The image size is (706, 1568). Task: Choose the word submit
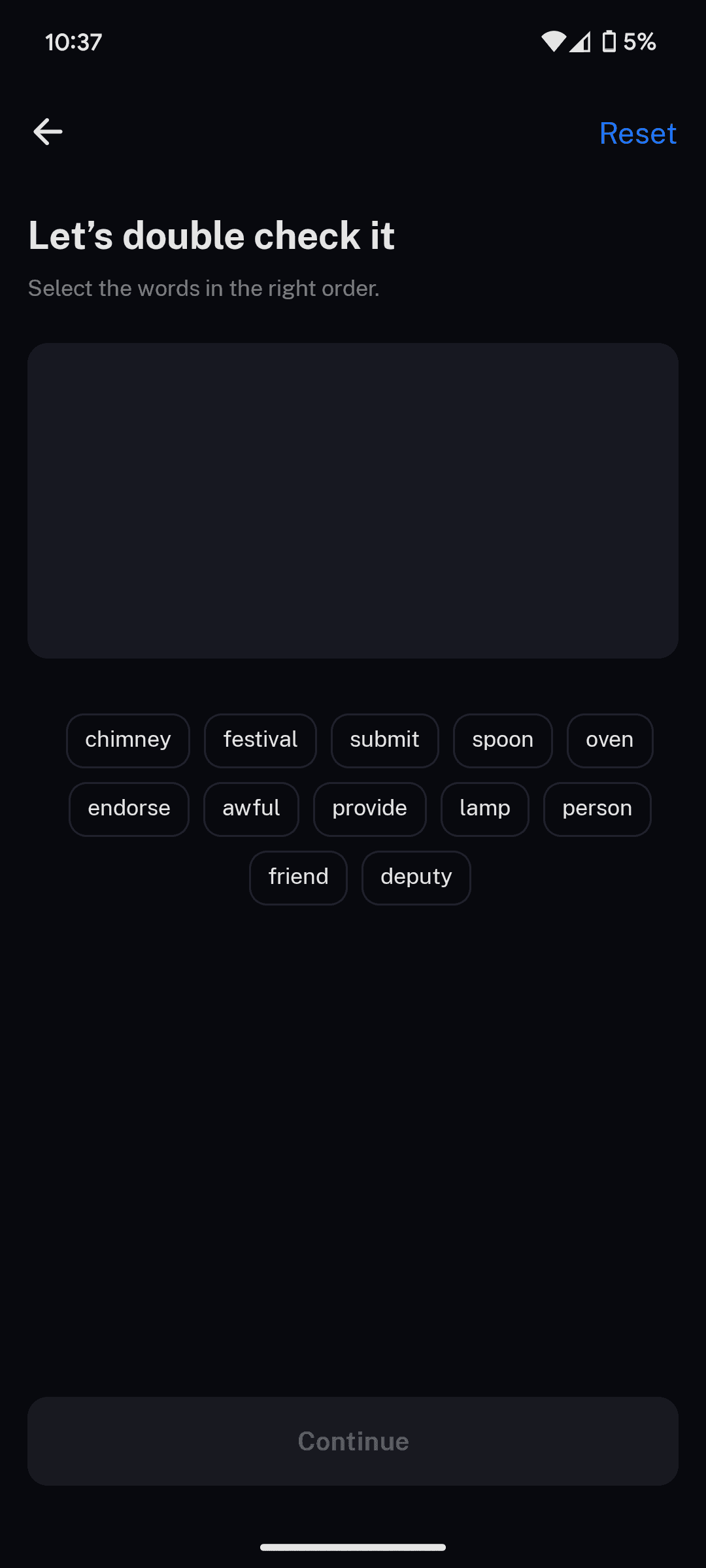(x=384, y=740)
